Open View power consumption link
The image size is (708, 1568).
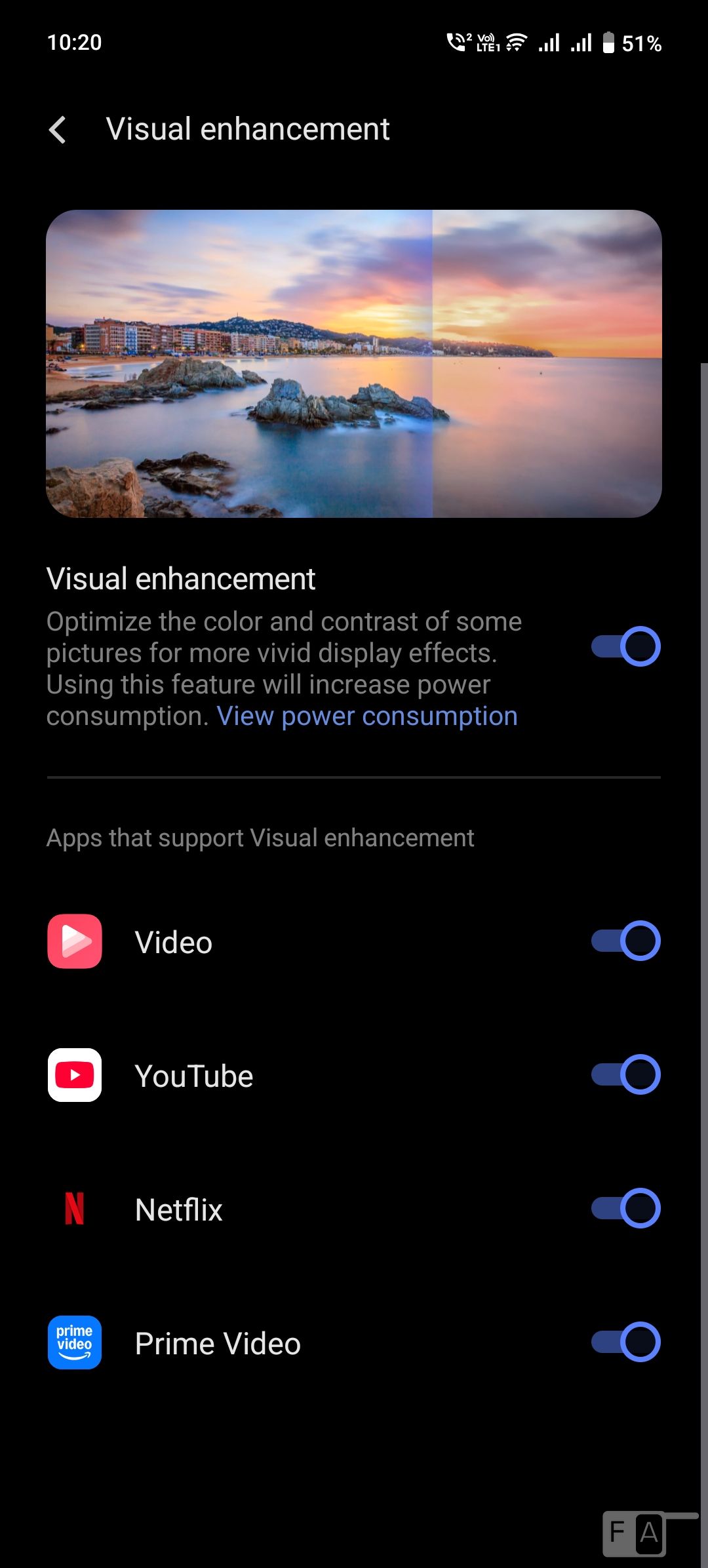367,716
